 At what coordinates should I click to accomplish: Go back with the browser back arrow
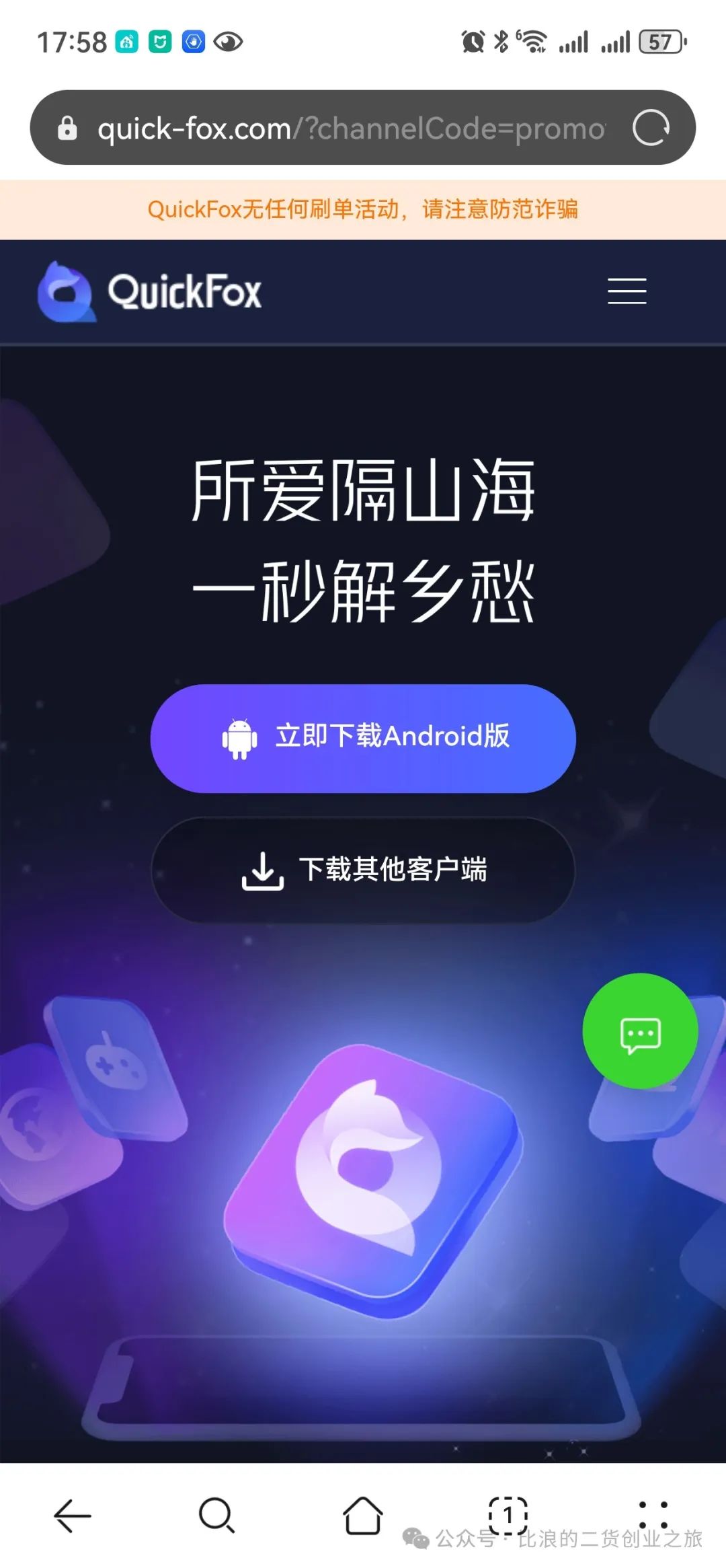coord(73,1516)
